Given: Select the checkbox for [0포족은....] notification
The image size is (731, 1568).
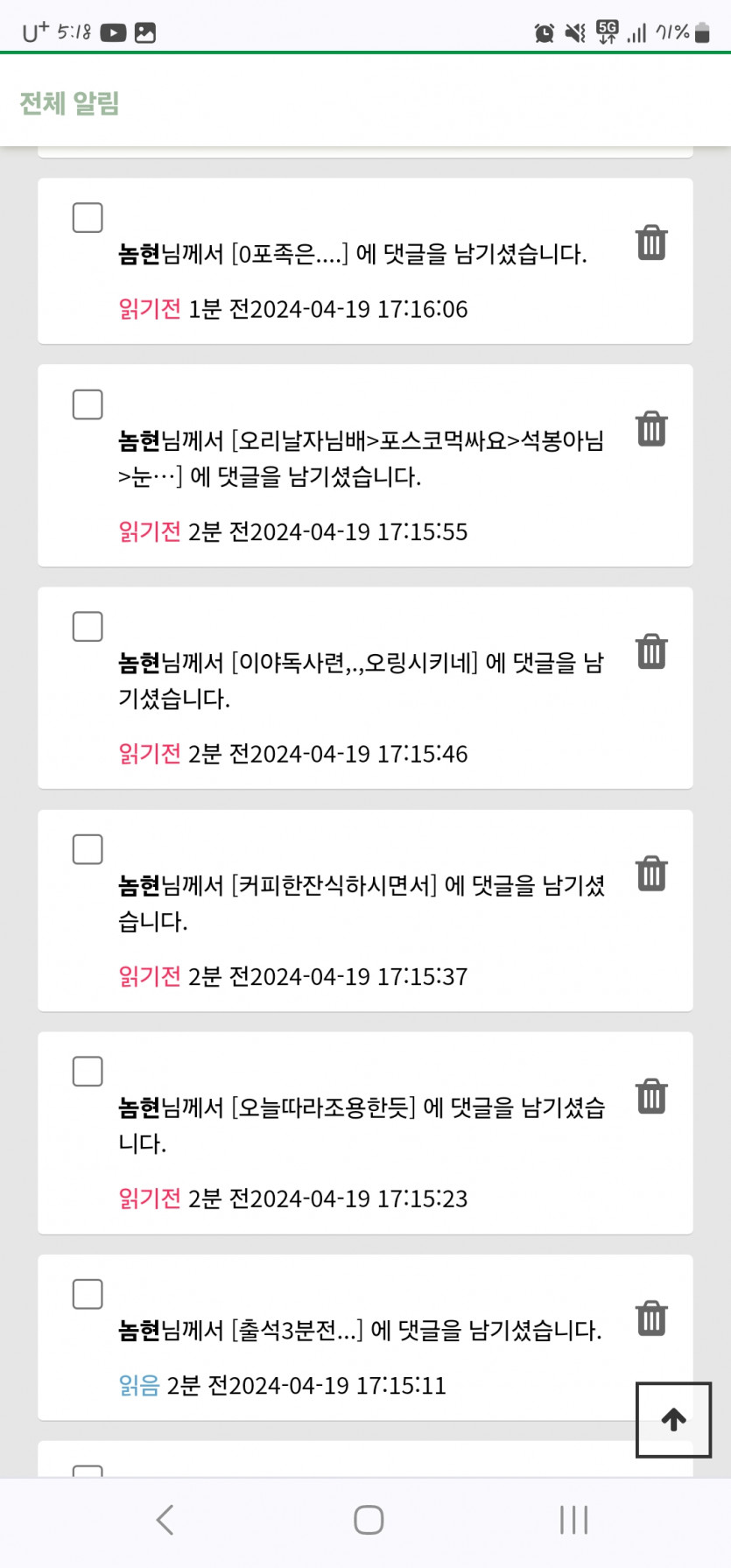Looking at the screenshot, I should tap(88, 218).
